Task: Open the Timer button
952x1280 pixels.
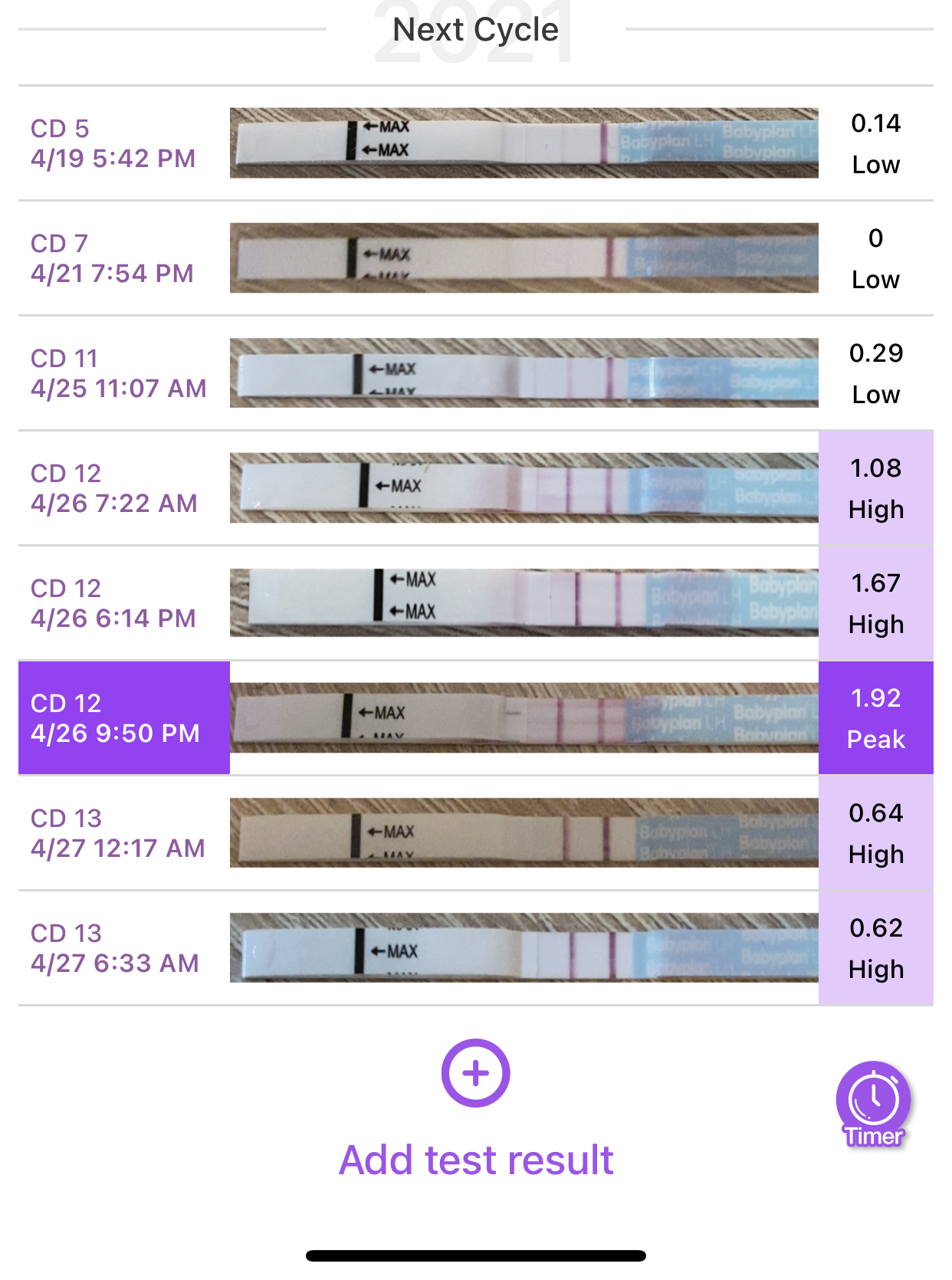Action: [873, 1102]
